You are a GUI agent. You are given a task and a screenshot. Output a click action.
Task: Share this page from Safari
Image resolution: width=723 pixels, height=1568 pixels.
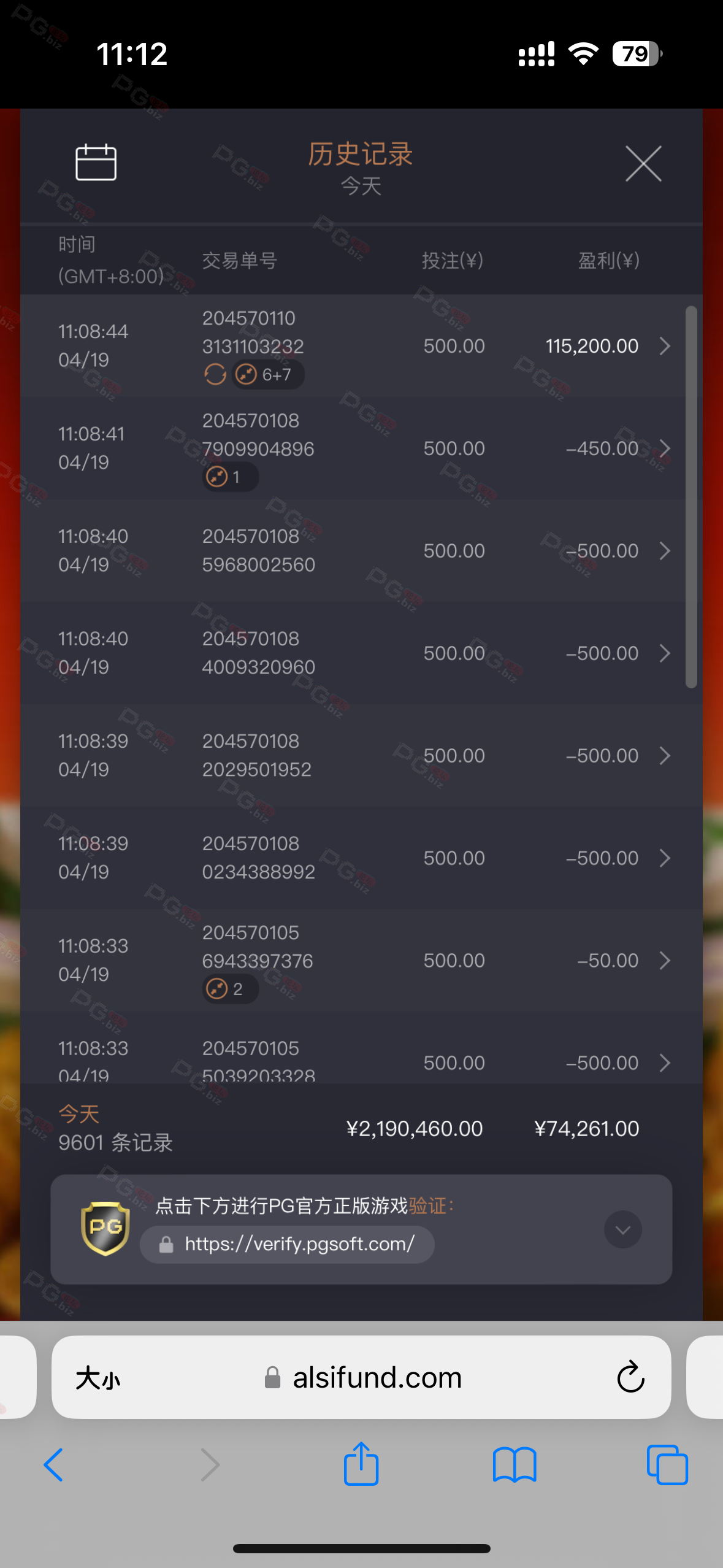pyautogui.click(x=361, y=1464)
